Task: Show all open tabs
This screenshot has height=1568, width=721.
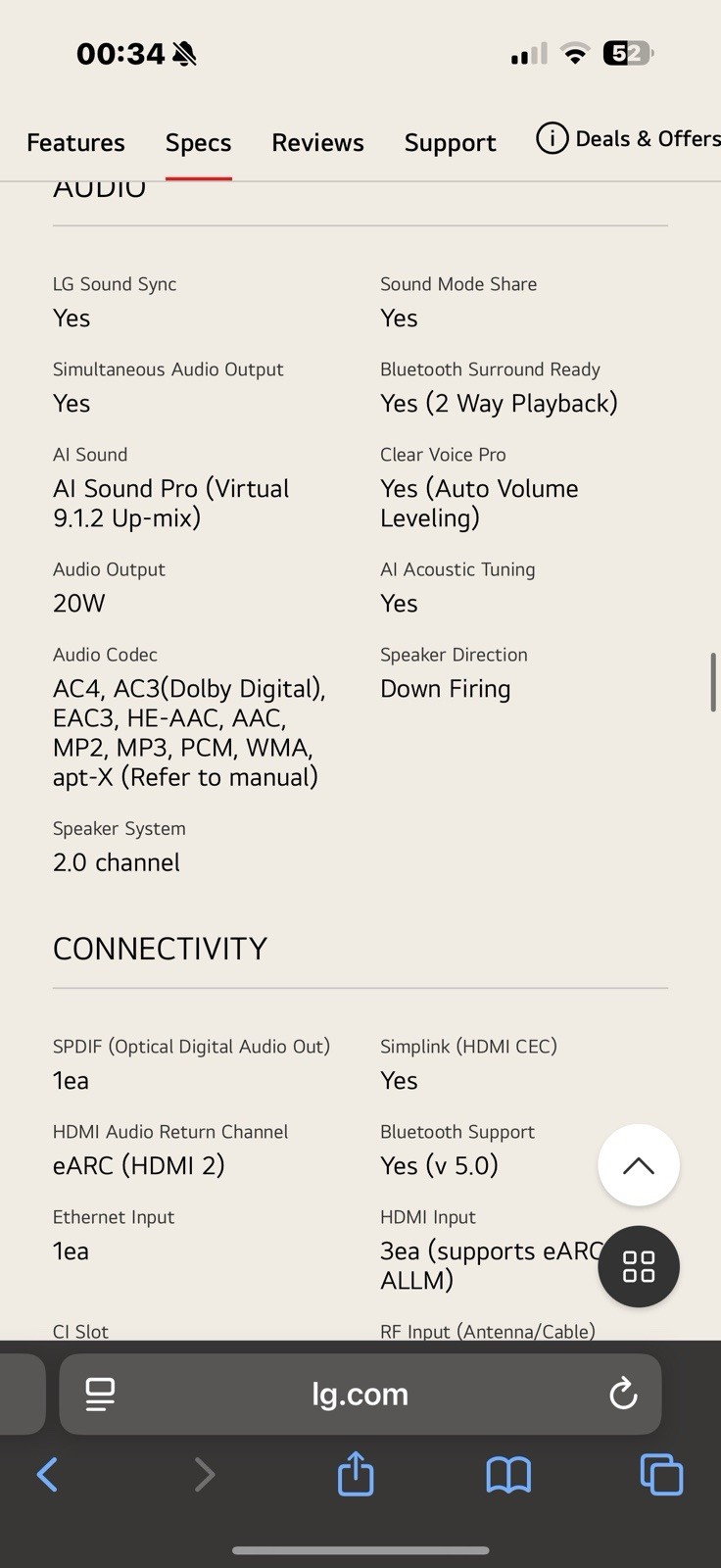Action: click(661, 1474)
